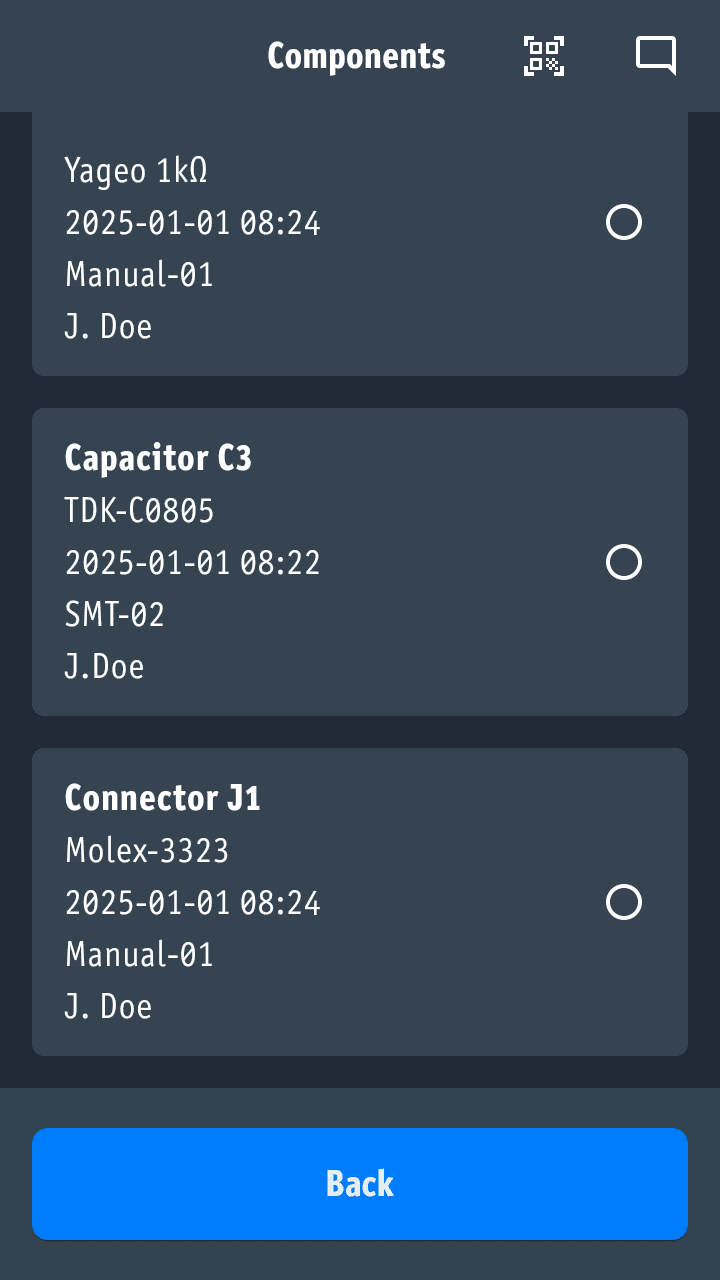Image resolution: width=720 pixels, height=1280 pixels.
Task: Tap the Molex-3323 part label
Action: [x=147, y=850]
